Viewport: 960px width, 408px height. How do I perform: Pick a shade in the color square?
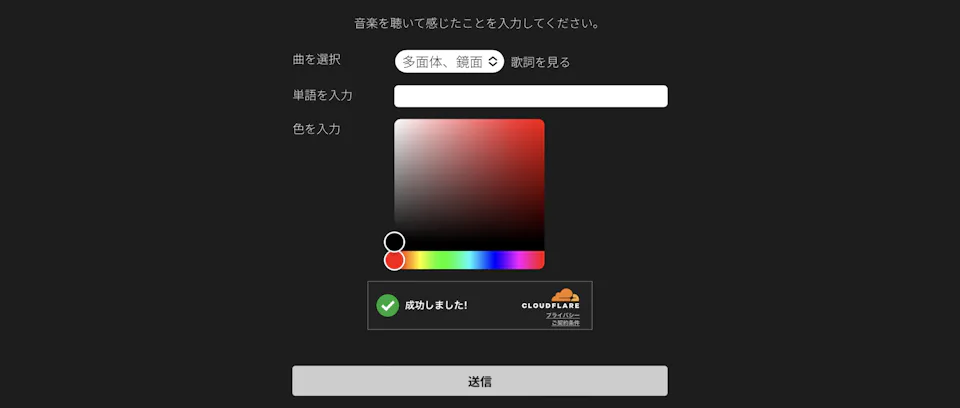point(470,180)
